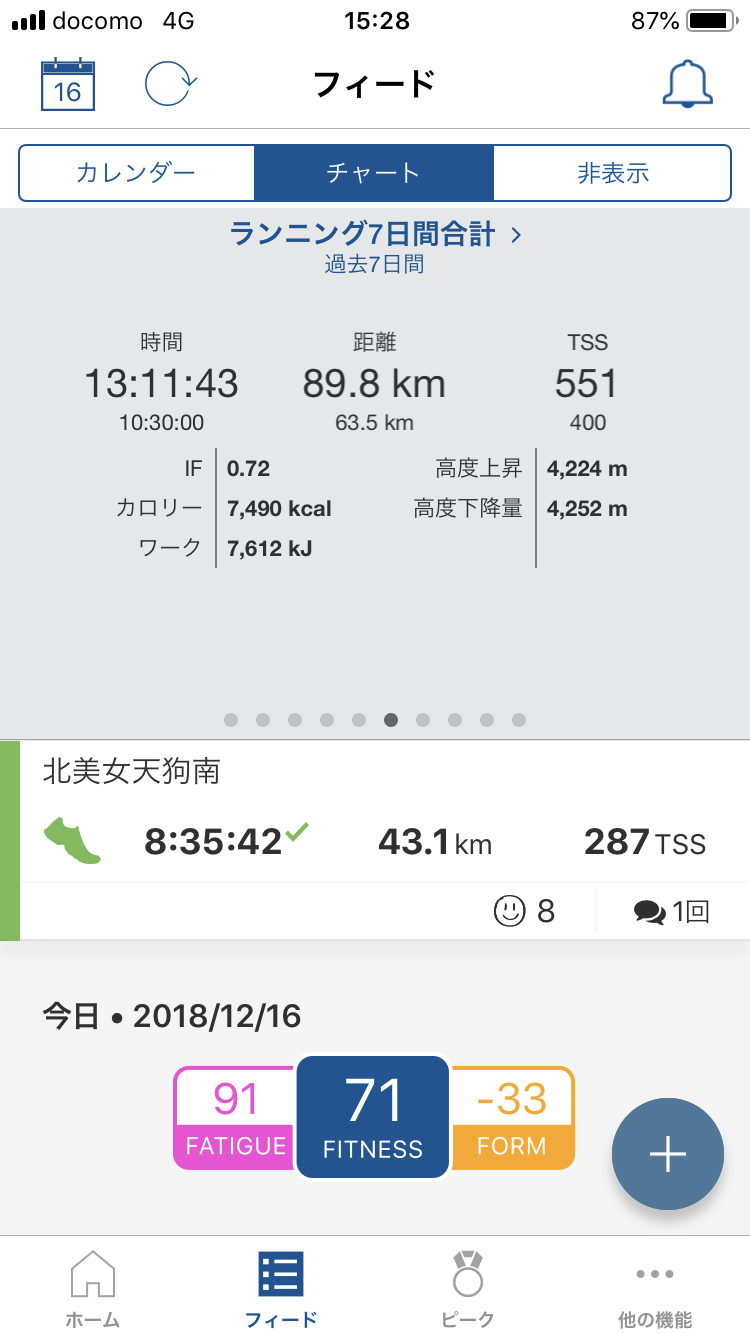Viewport: 750px width, 1334px height.
Task: Open the Fatigue, Fitness, Form summary
Action: tap(373, 1118)
